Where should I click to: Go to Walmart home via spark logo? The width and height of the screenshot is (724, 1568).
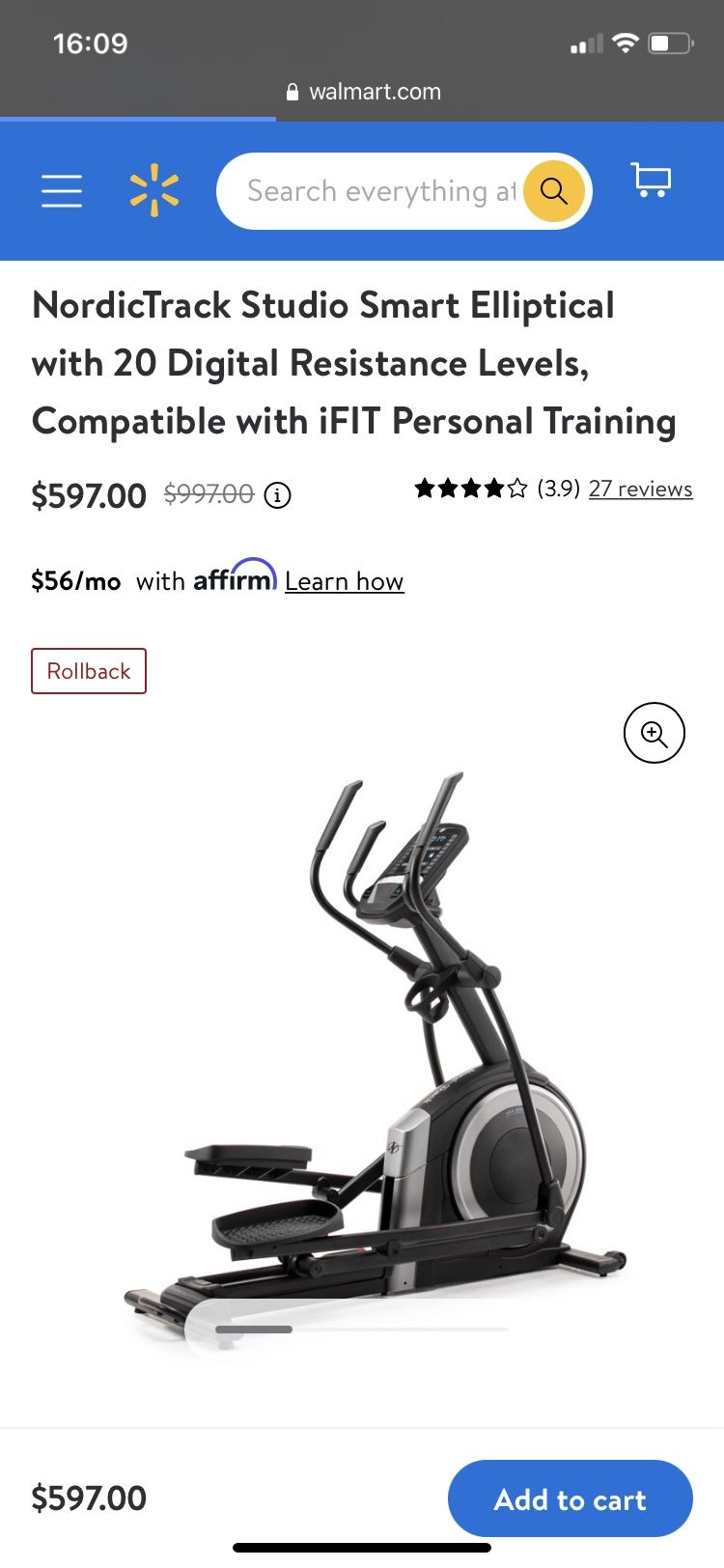coord(154,191)
